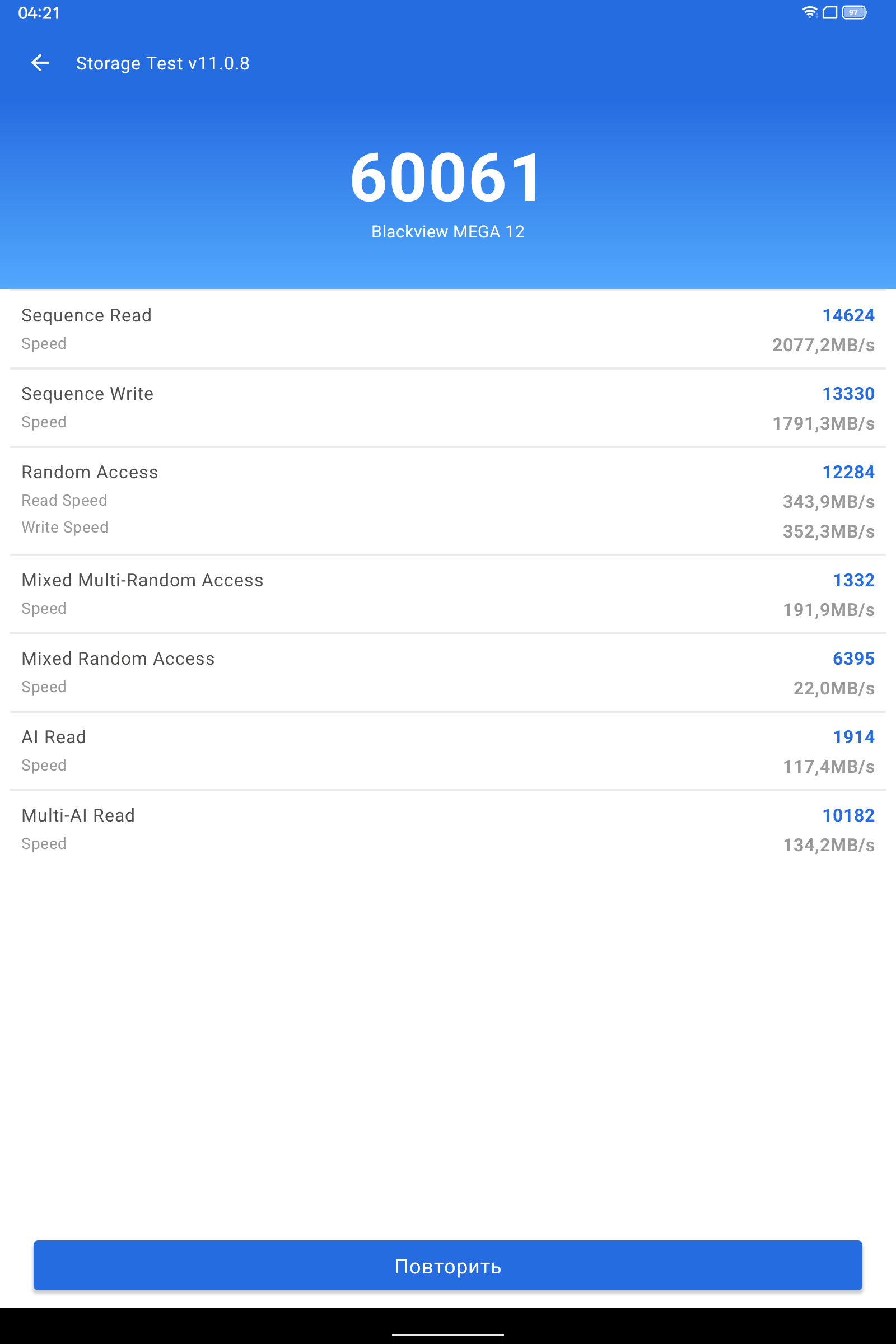Go back using the arrow icon
Screen dimensions: 896x1344
(x=40, y=63)
